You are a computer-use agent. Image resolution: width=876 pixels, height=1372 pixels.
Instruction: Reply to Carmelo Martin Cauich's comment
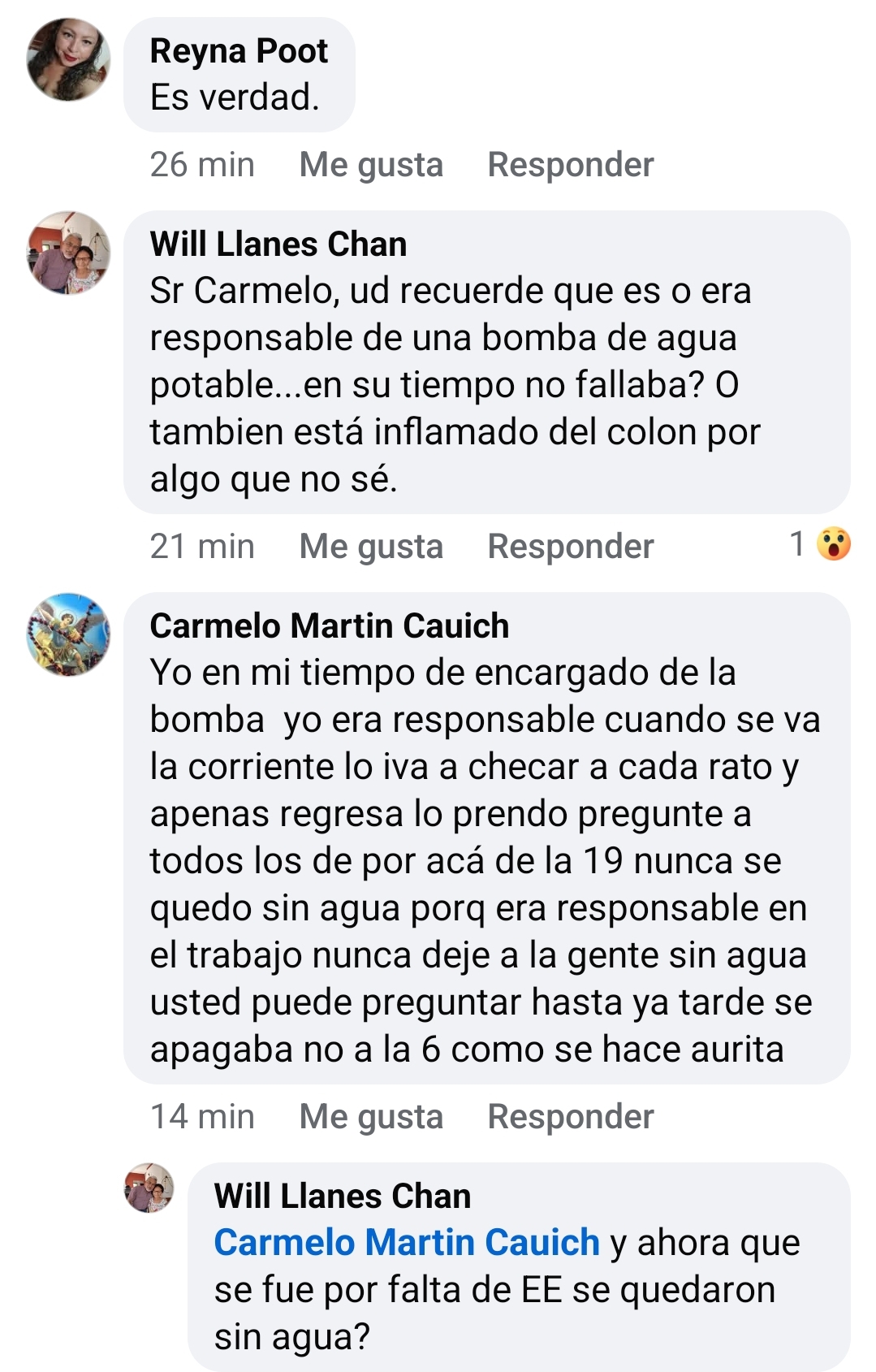point(570,1117)
